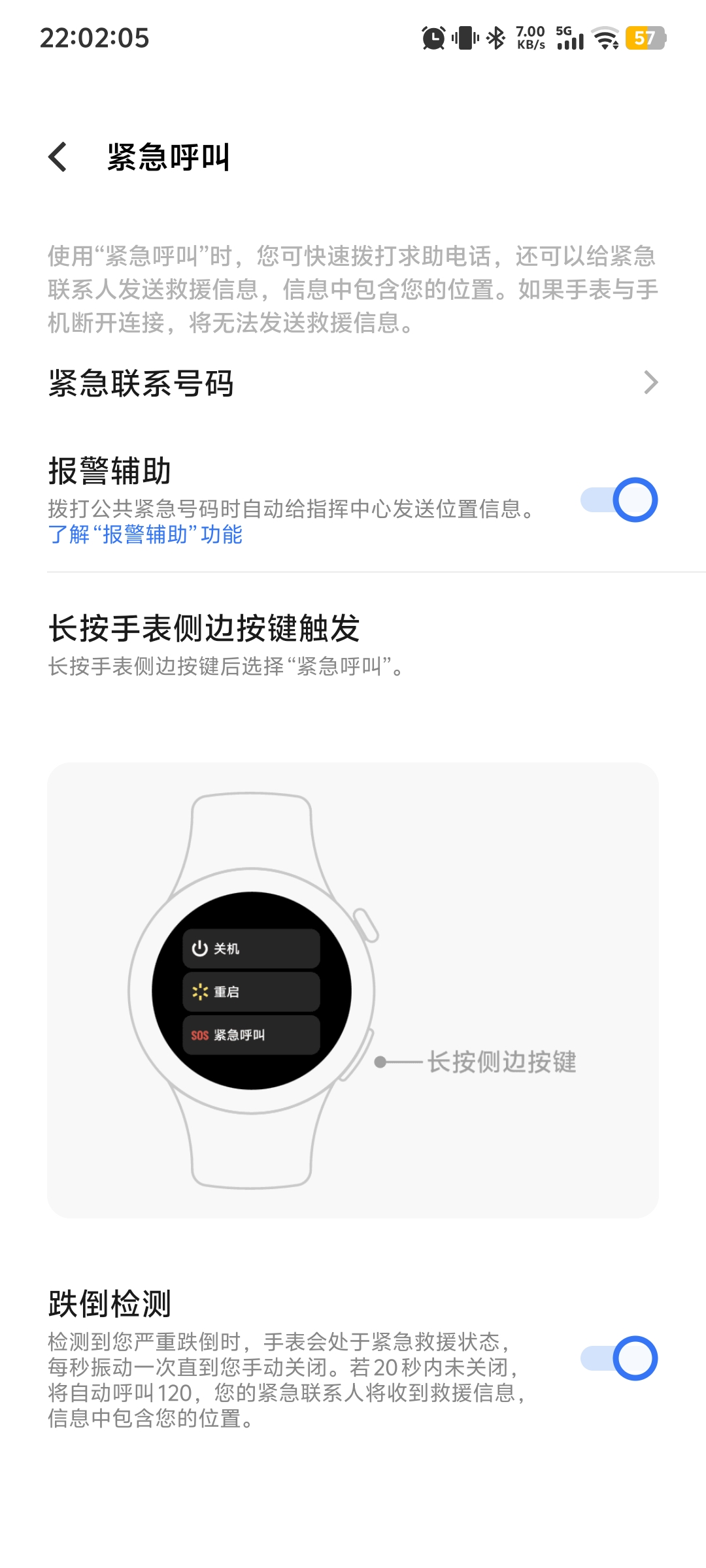Turn off the 报警辅助 switch
This screenshot has height=1568, width=706.
click(619, 500)
